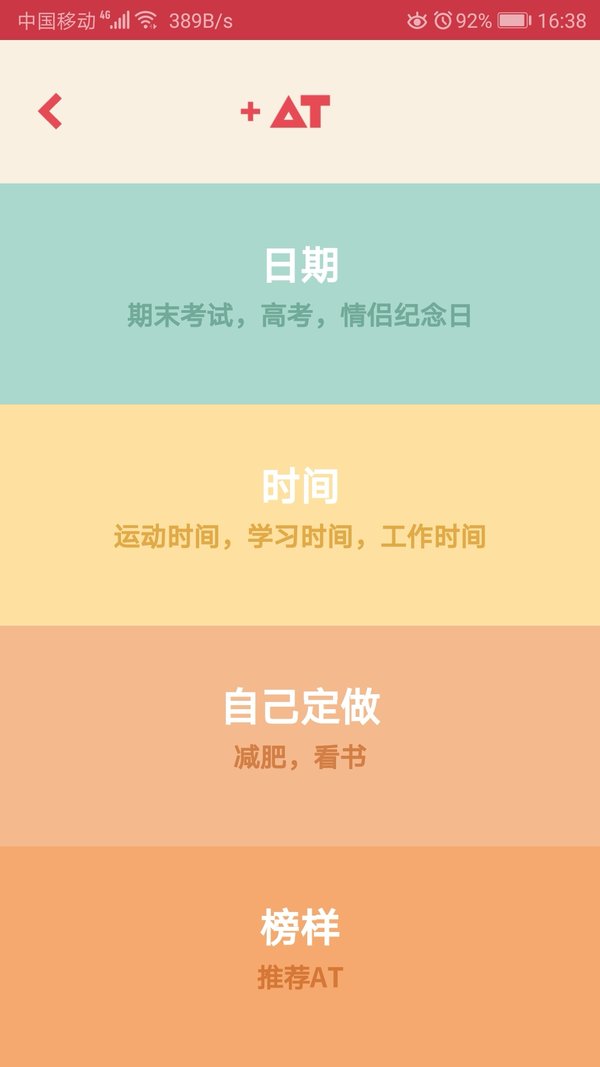Select the 日期 date category
Viewport: 600px width, 1067px height.
point(300,294)
